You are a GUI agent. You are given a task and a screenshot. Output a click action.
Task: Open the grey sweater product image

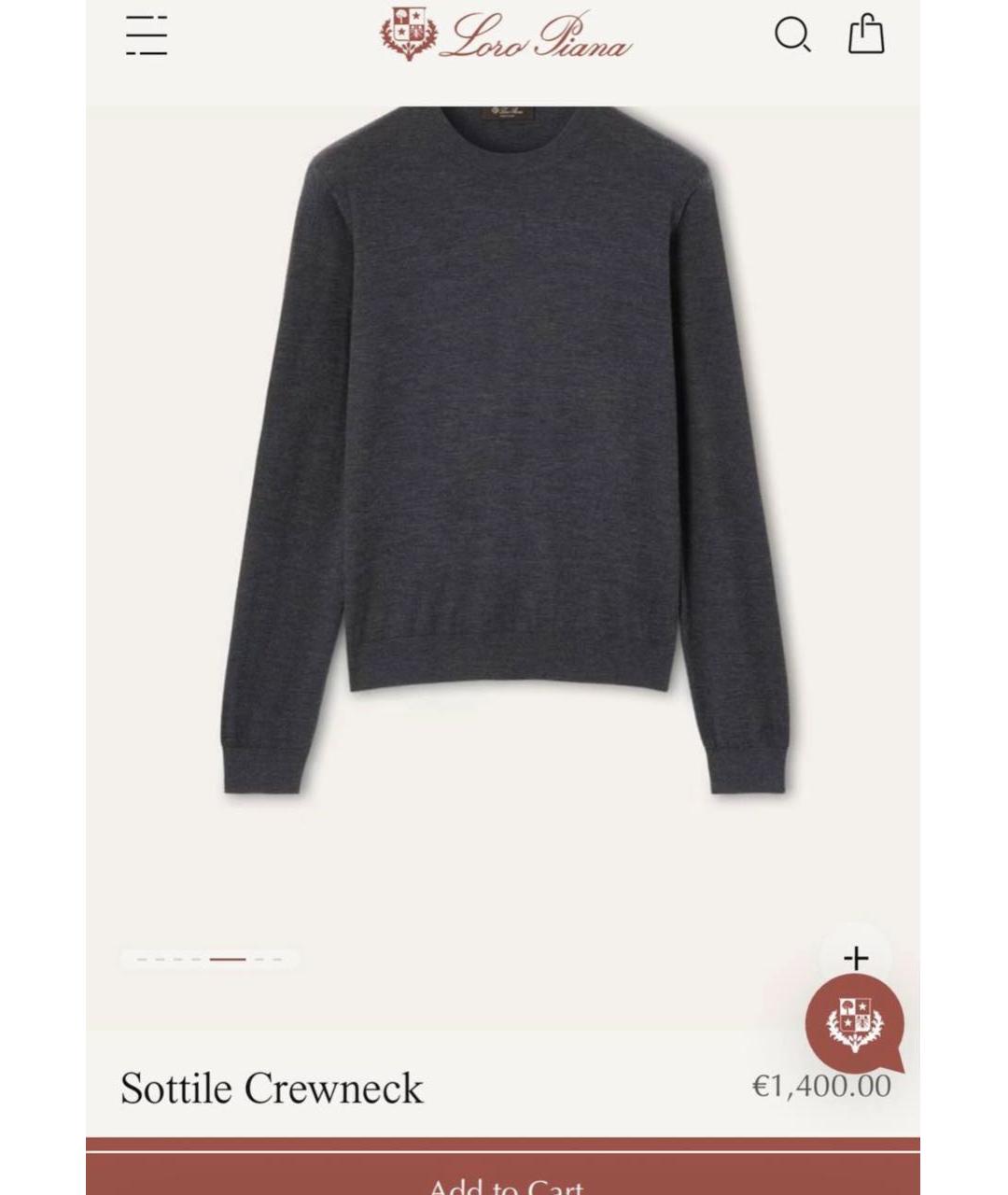coord(504,448)
